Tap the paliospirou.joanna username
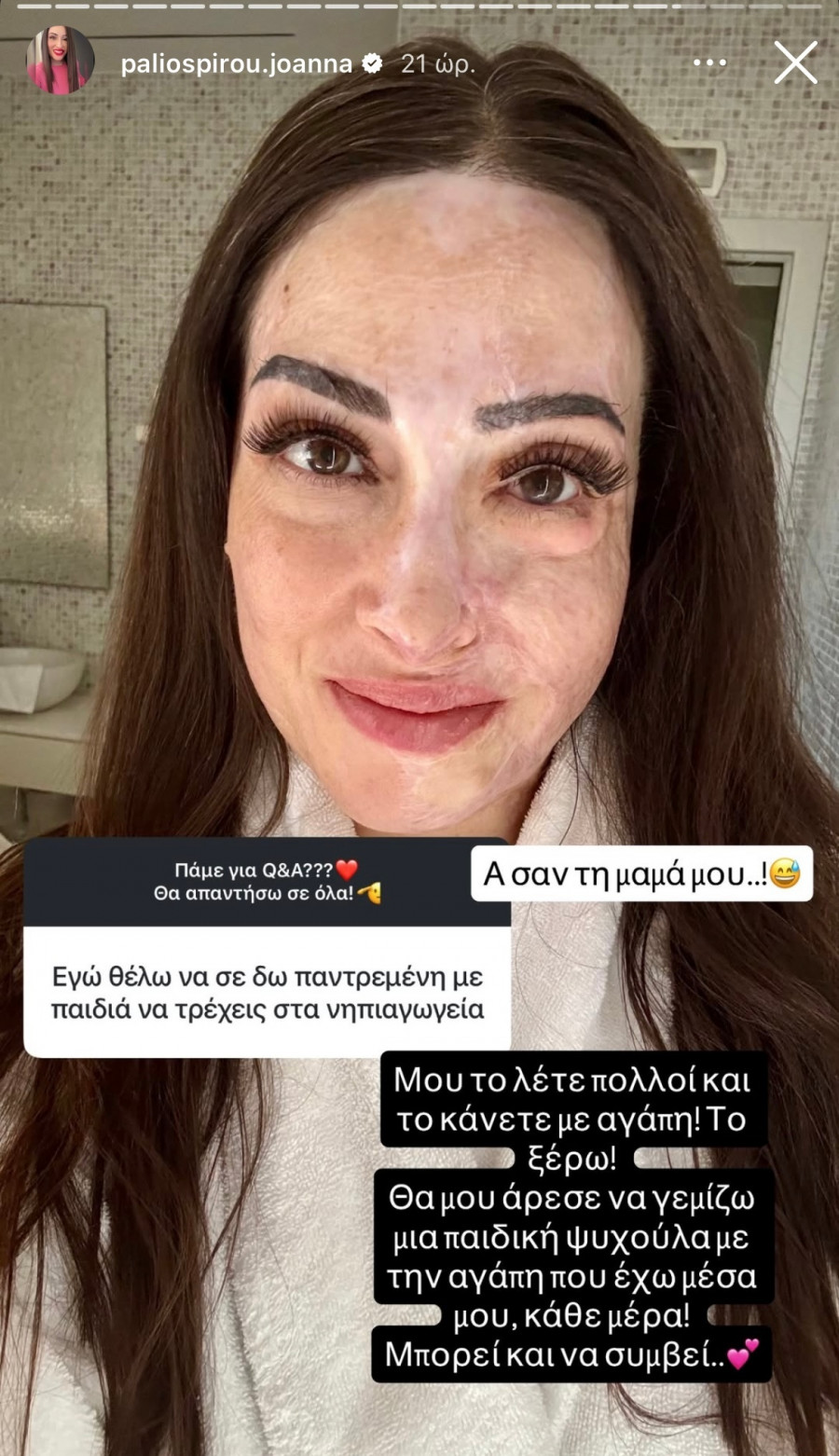839x1456 pixels. click(237, 63)
